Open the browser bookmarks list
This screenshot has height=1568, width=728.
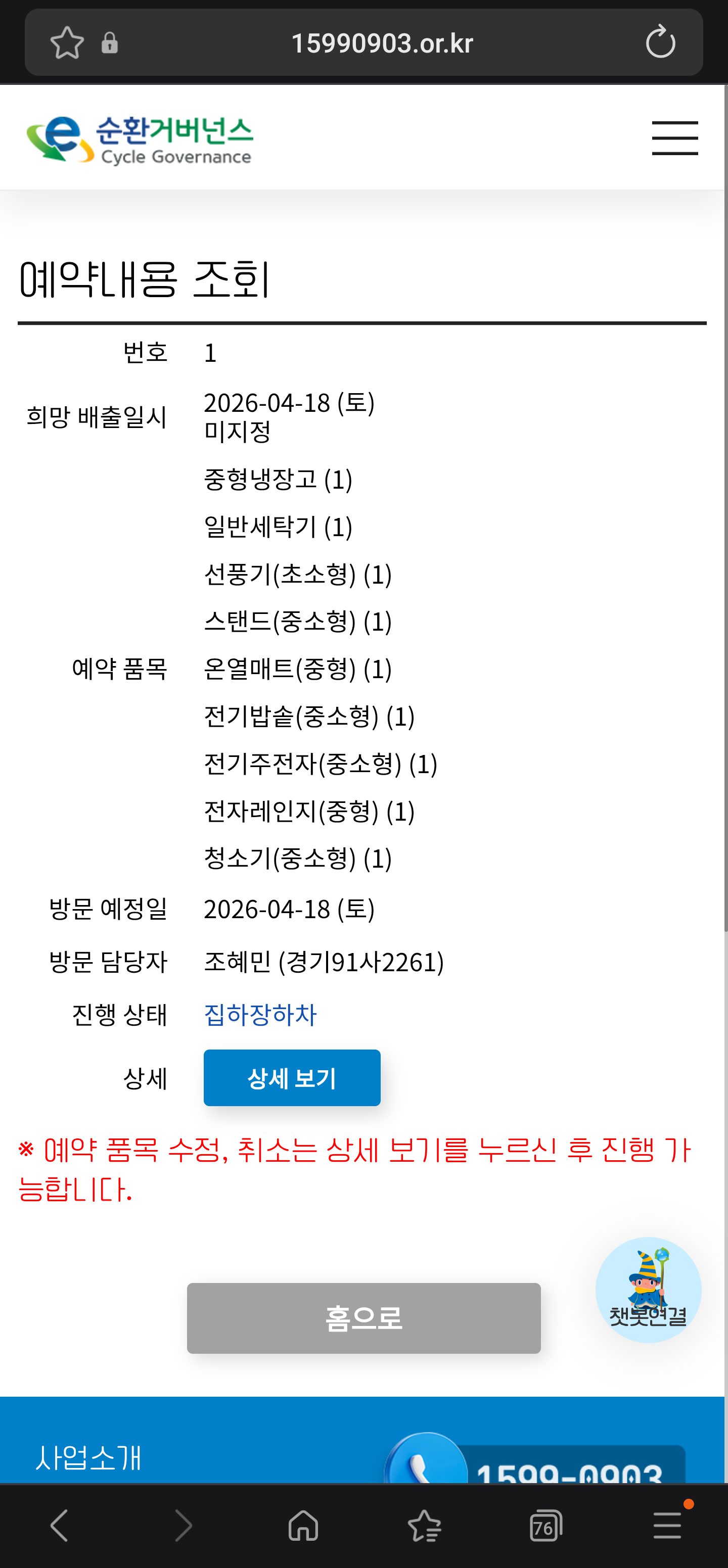425,1526
